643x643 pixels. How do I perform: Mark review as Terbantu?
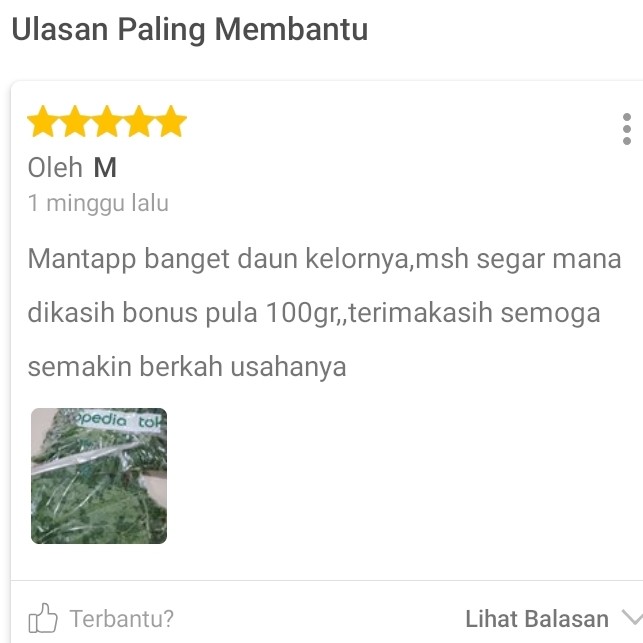(100, 619)
